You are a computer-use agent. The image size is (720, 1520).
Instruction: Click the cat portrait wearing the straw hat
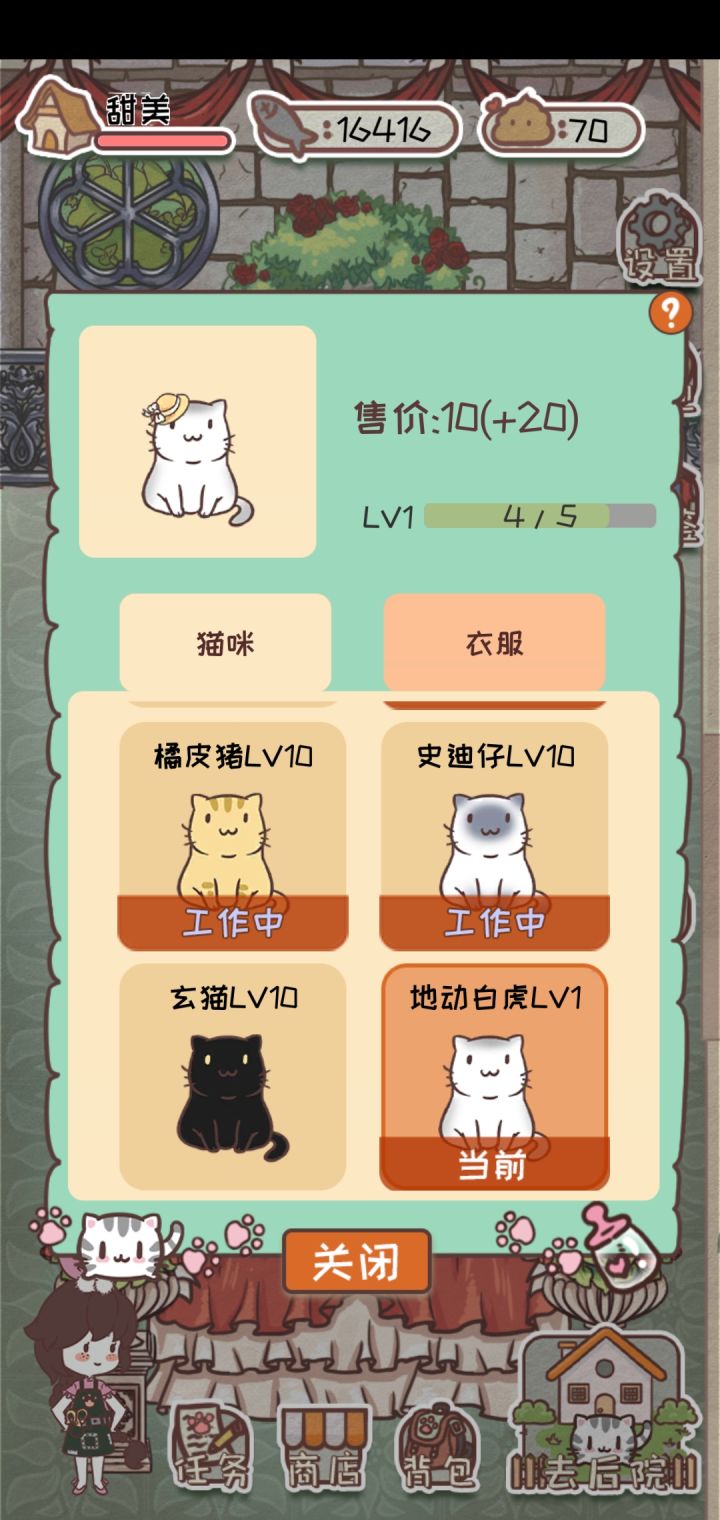point(197,445)
